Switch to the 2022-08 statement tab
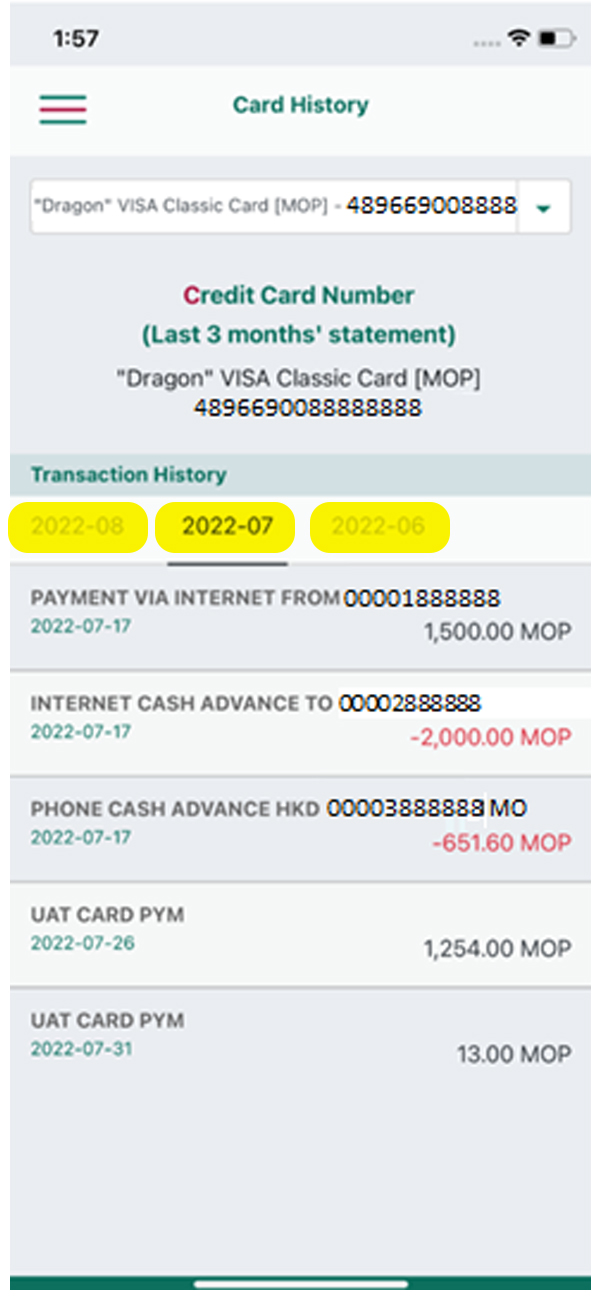The width and height of the screenshot is (603, 1305). click(78, 527)
